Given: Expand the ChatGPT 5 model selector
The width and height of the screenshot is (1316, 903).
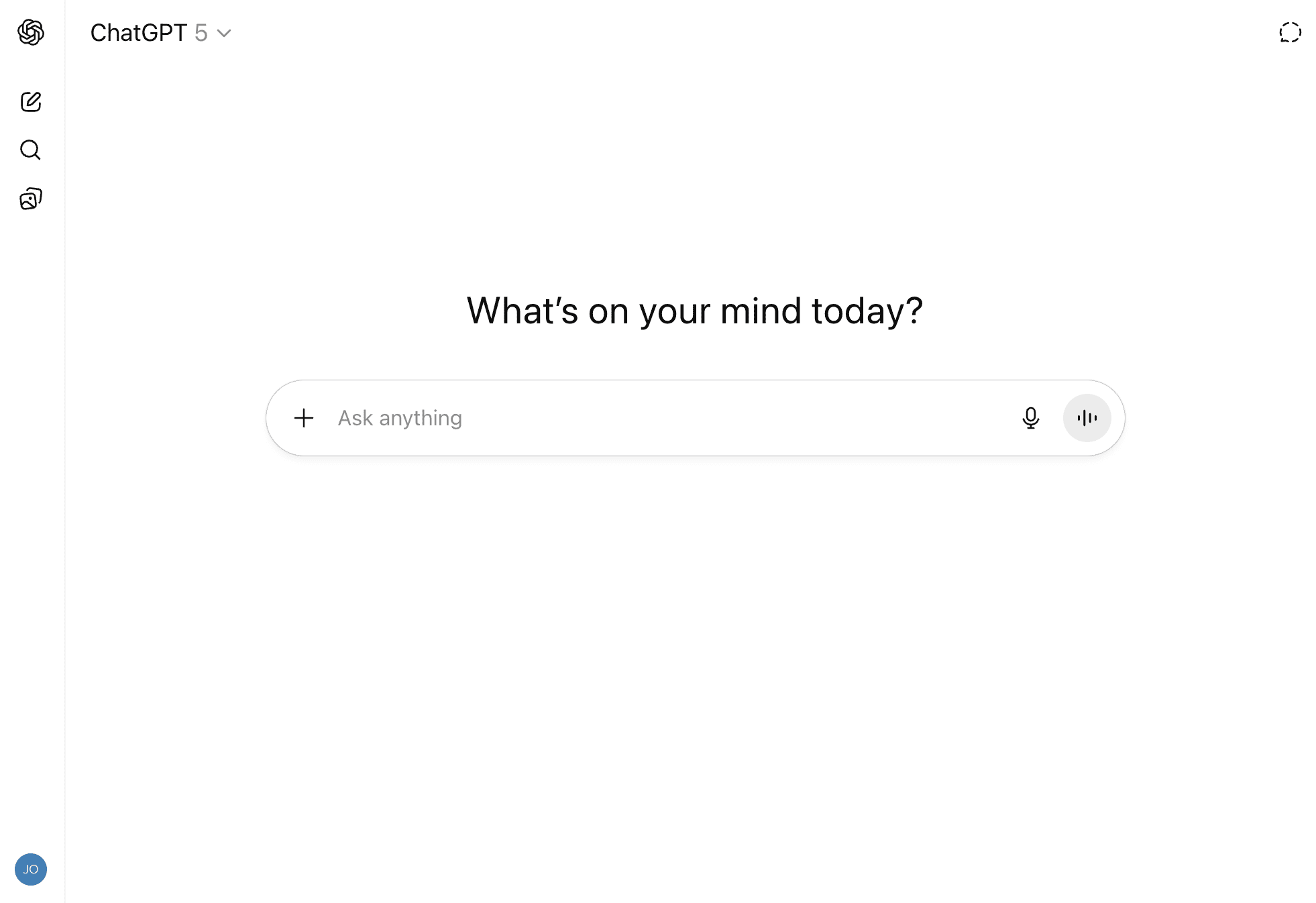Looking at the screenshot, I should [x=161, y=33].
